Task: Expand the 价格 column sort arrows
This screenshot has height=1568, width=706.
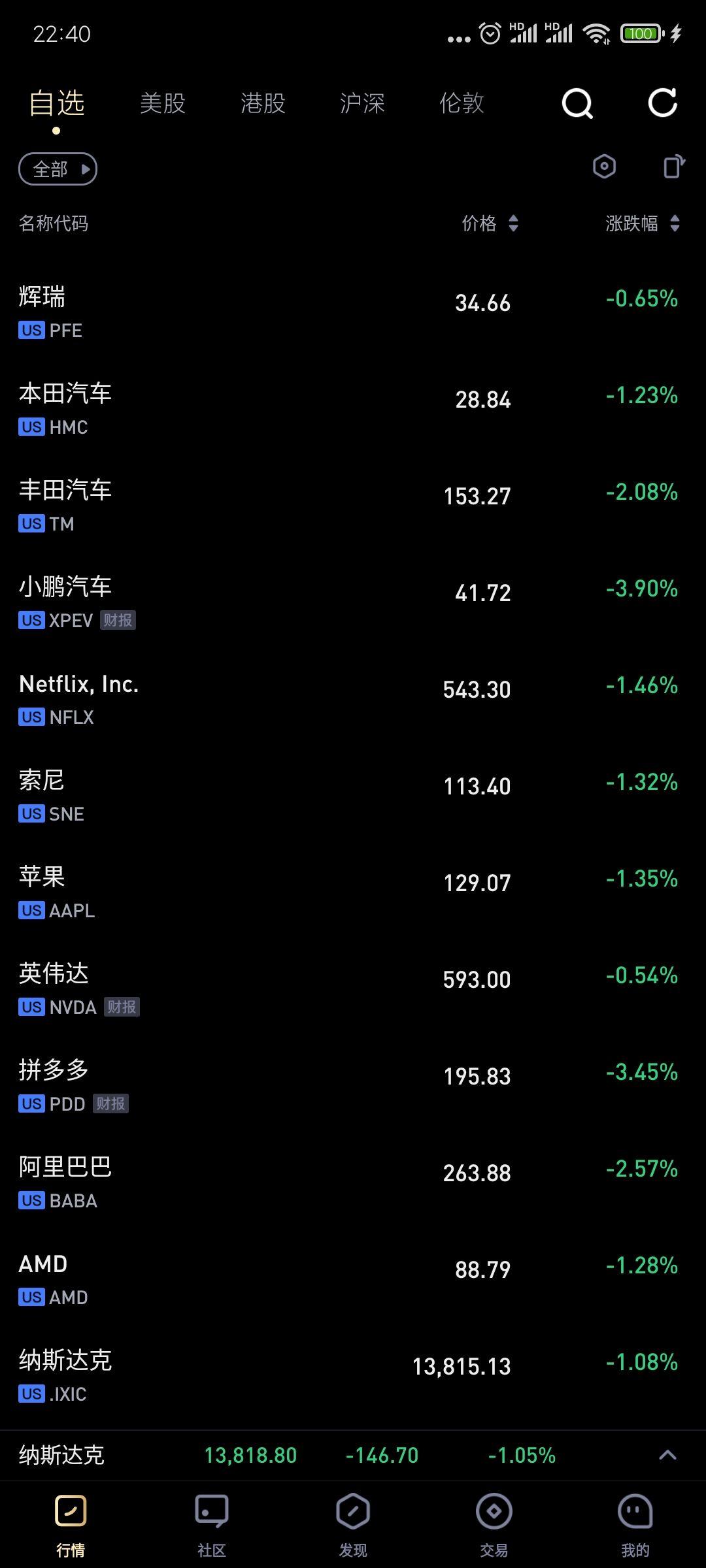Action: pos(516,223)
